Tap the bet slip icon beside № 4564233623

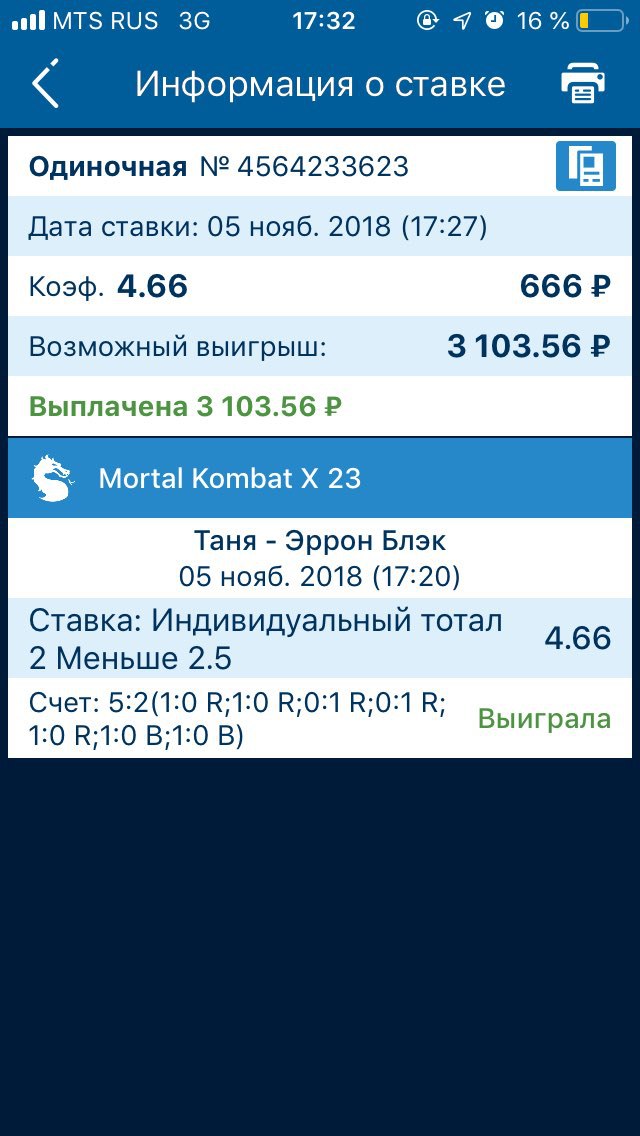[x=586, y=166]
